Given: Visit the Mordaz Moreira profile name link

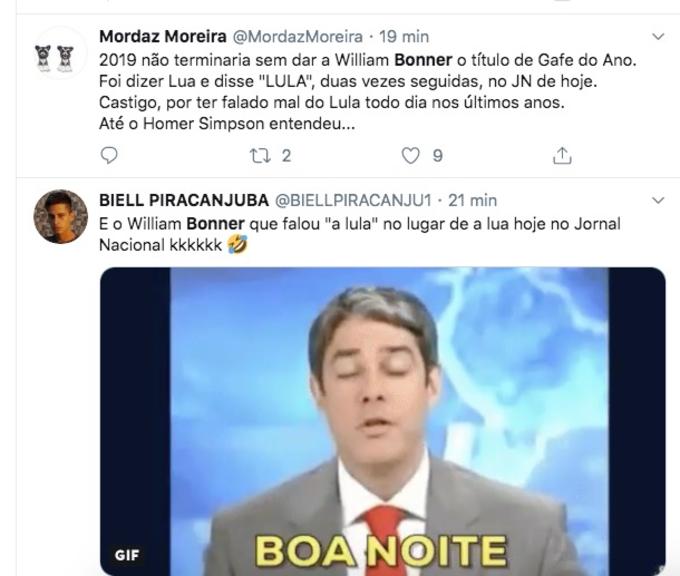Looking at the screenshot, I should [163, 38].
